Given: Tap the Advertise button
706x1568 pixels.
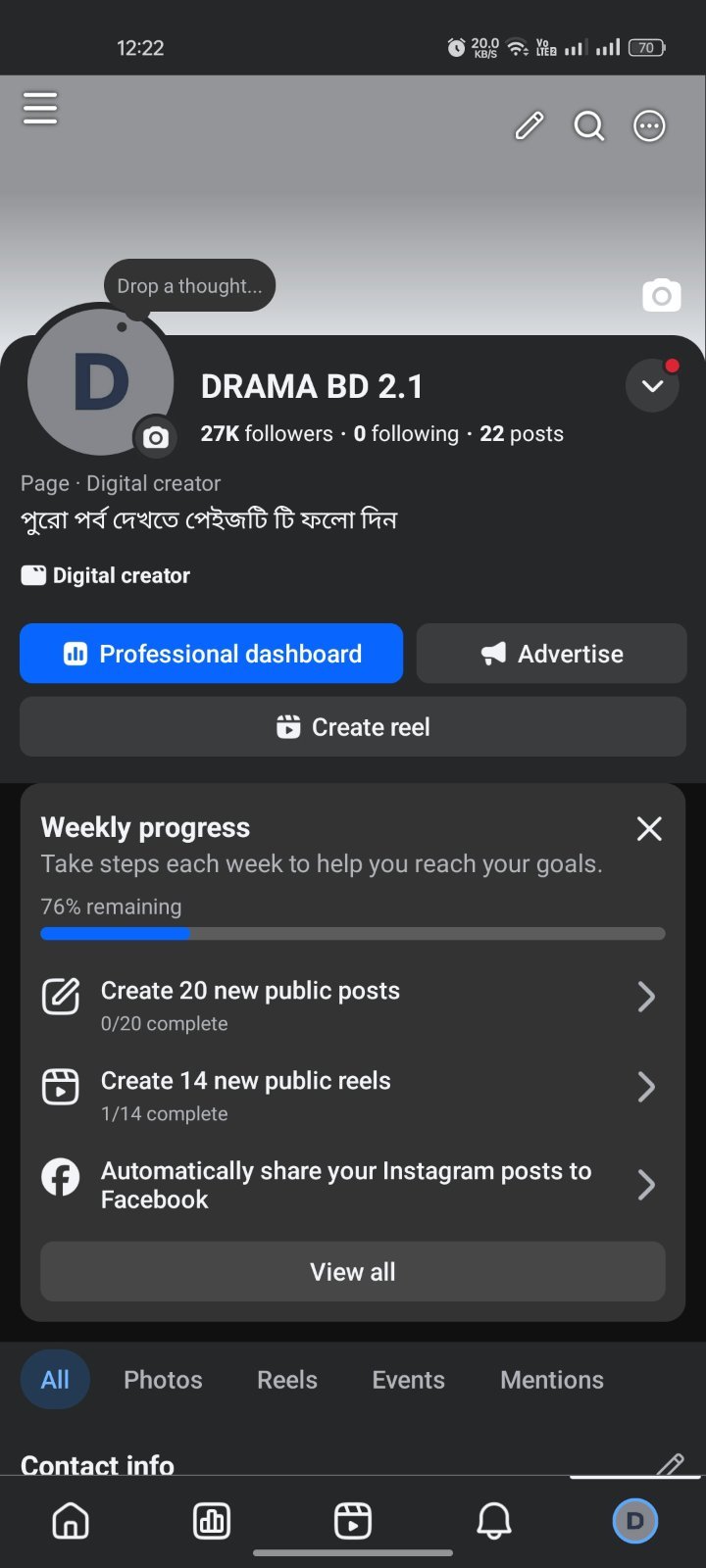Looking at the screenshot, I should coord(551,653).
